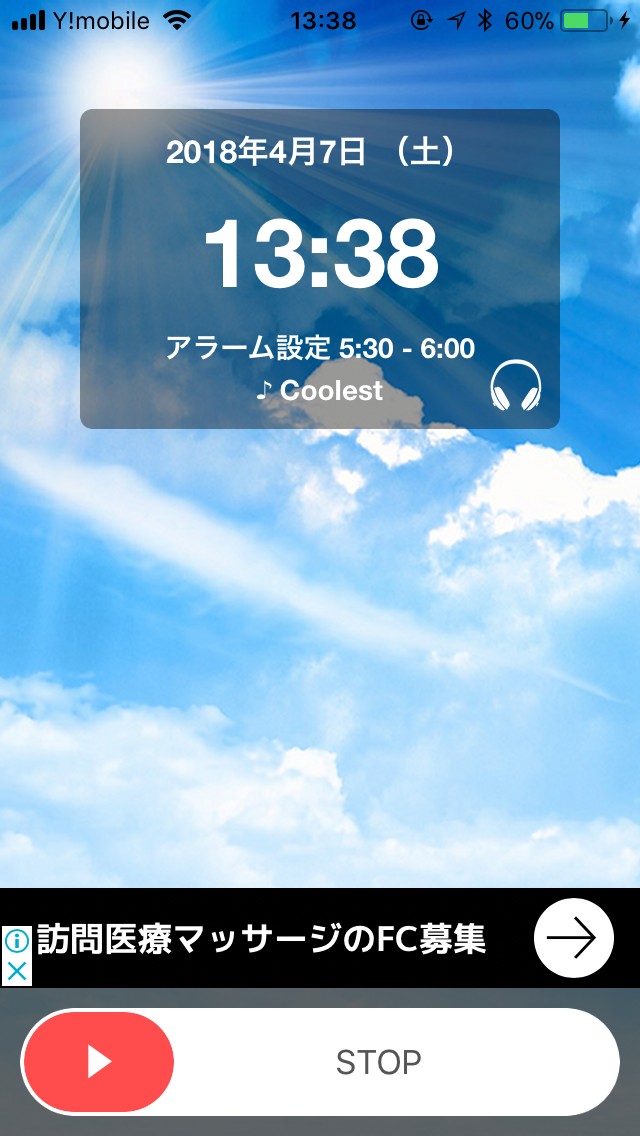Open the massage FC recruitment ad arrow
Viewport: 640px width, 1136px height.
574,938
